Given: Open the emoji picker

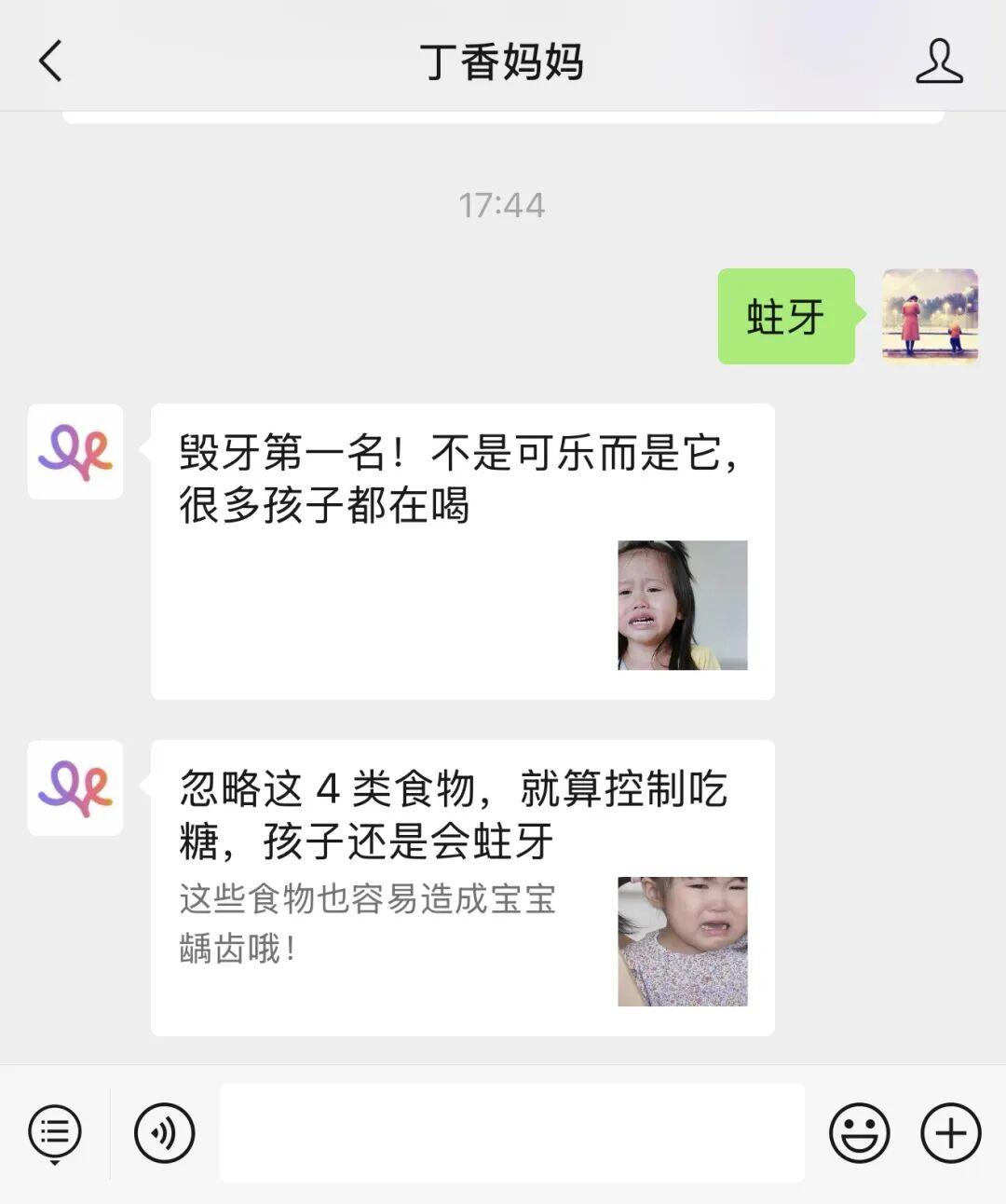Looking at the screenshot, I should 859,1133.
